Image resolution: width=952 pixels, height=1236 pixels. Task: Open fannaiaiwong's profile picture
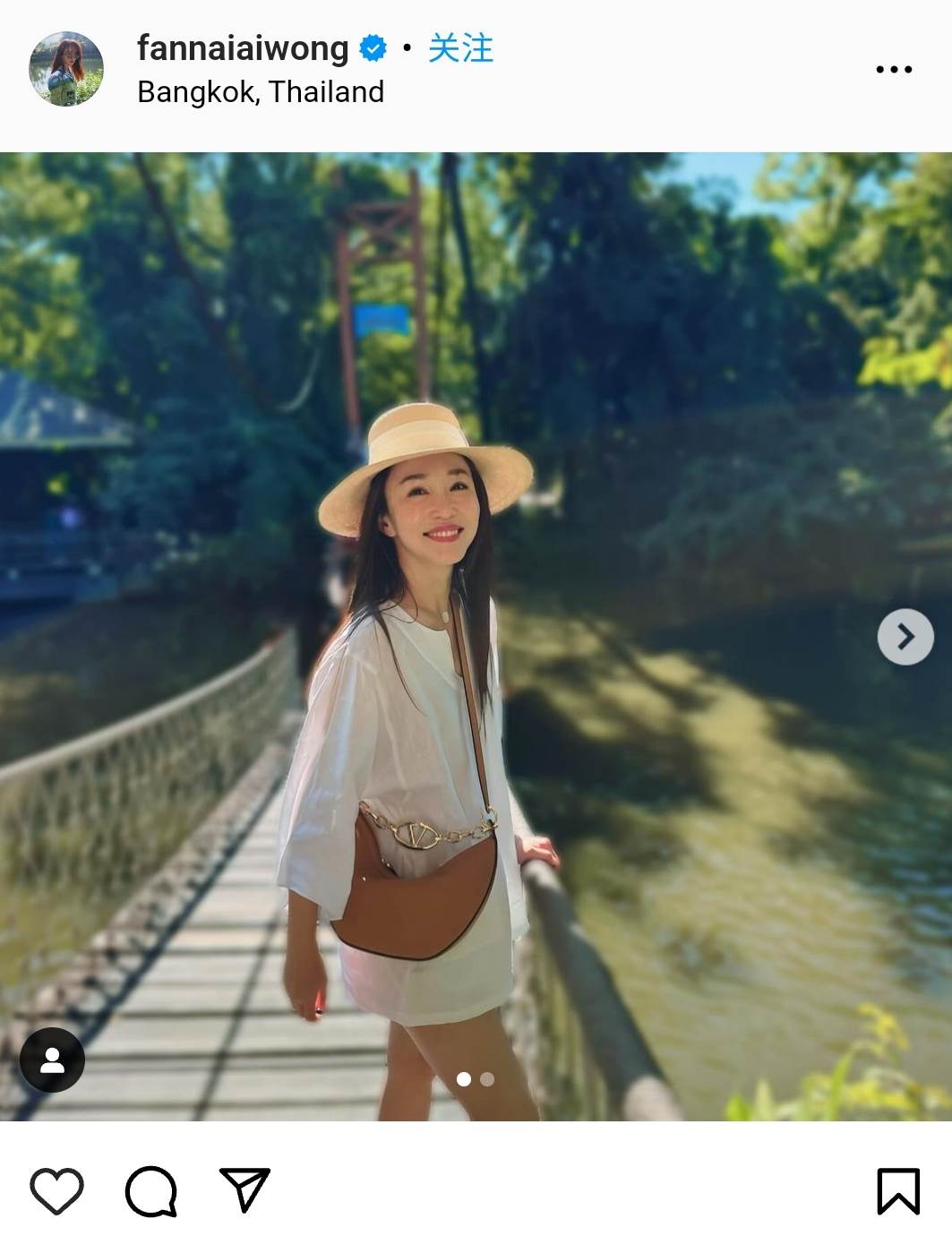[66, 69]
